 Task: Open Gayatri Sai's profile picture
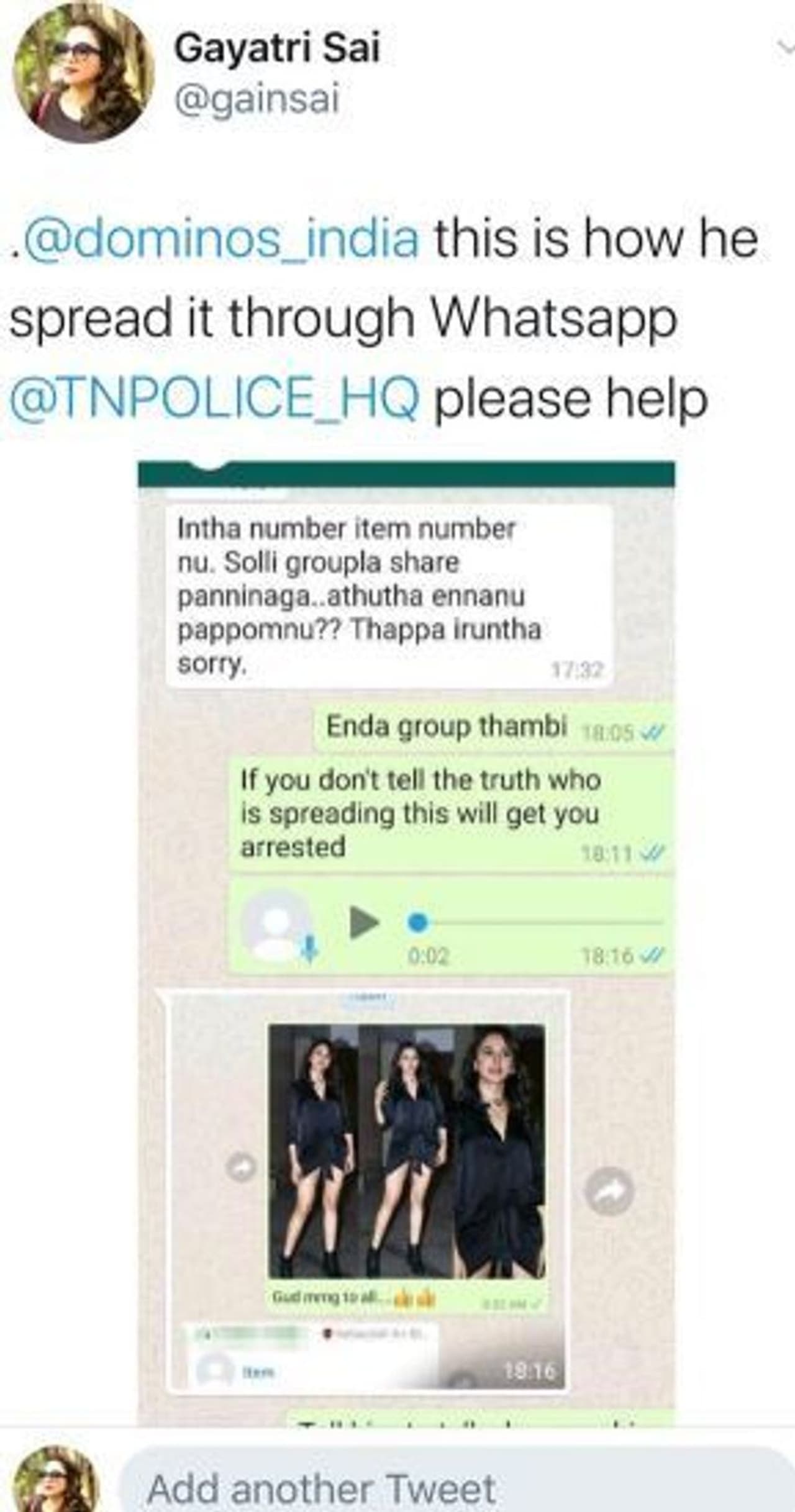tap(84, 72)
